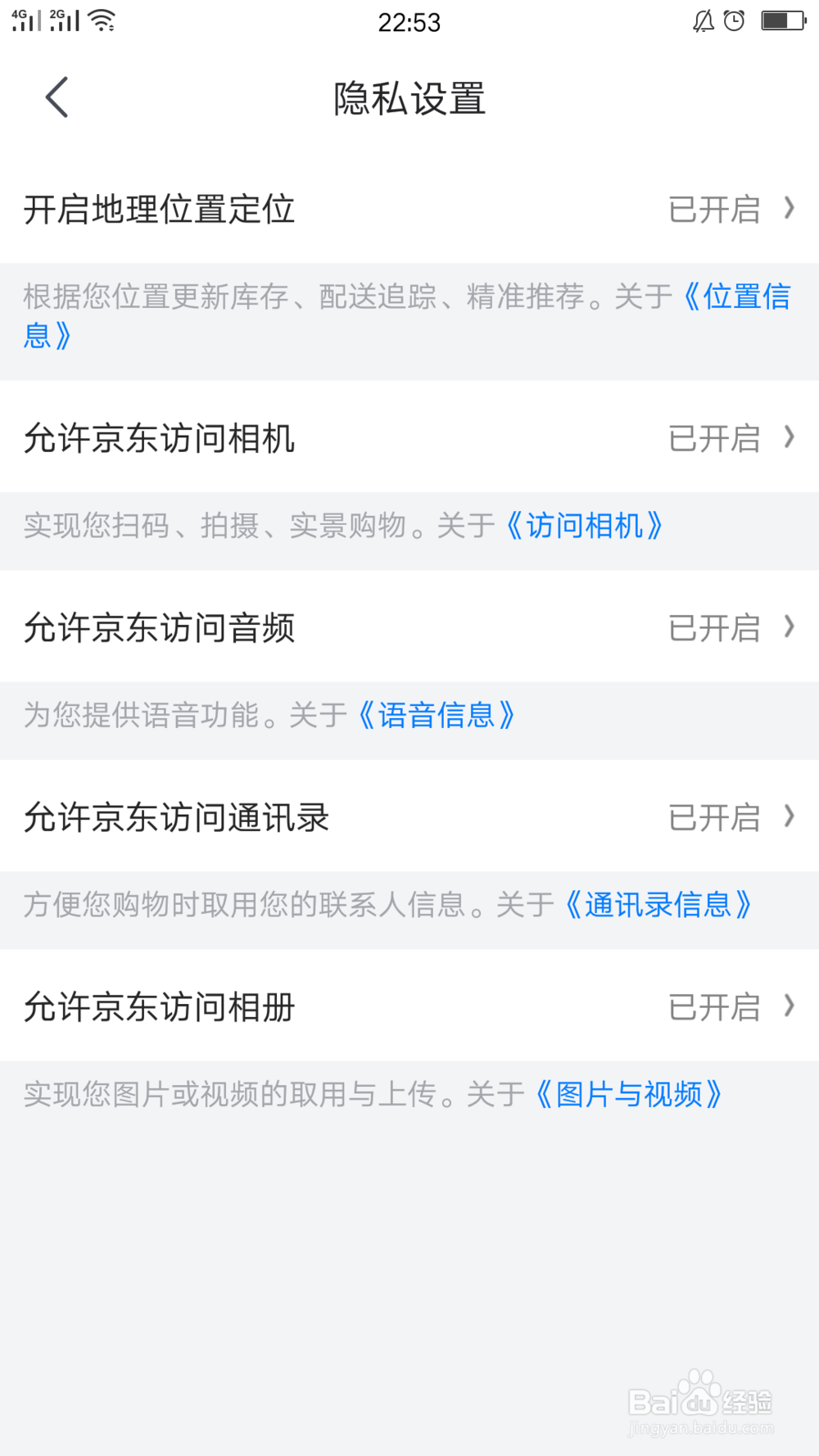The height and width of the screenshot is (1456, 819).
Task: Expand the 允许京东访问通讯录 setting chevron
Action: tap(789, 816)
